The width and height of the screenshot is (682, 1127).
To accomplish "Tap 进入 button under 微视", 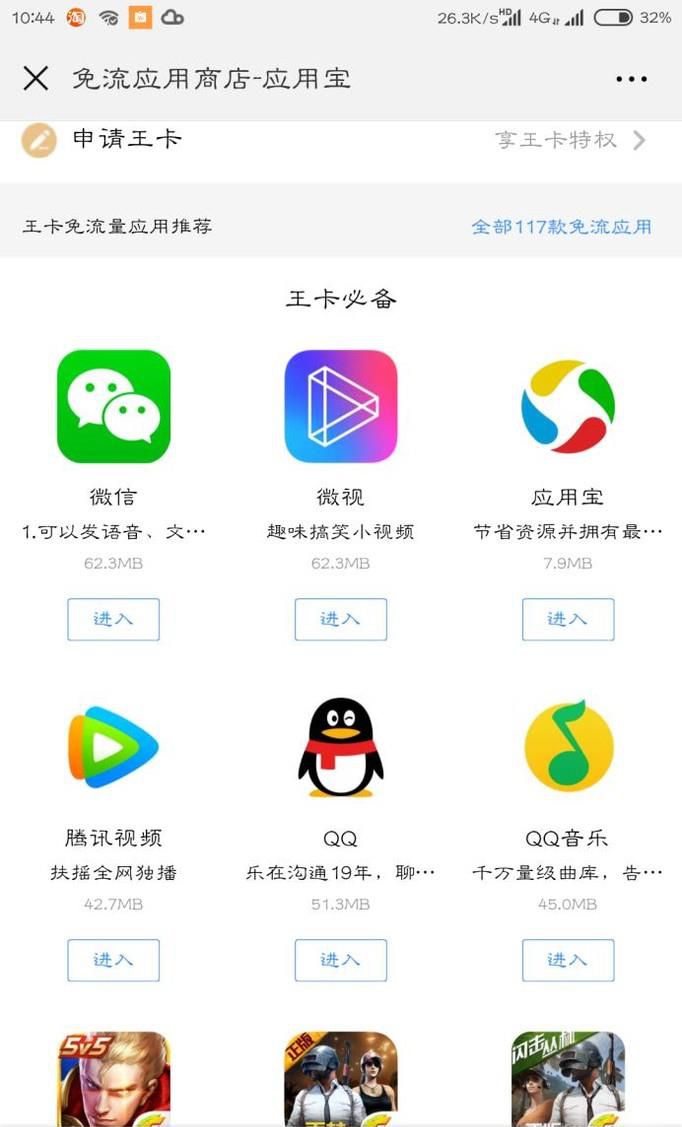I will pyautogui.click(x=340, y=619).
